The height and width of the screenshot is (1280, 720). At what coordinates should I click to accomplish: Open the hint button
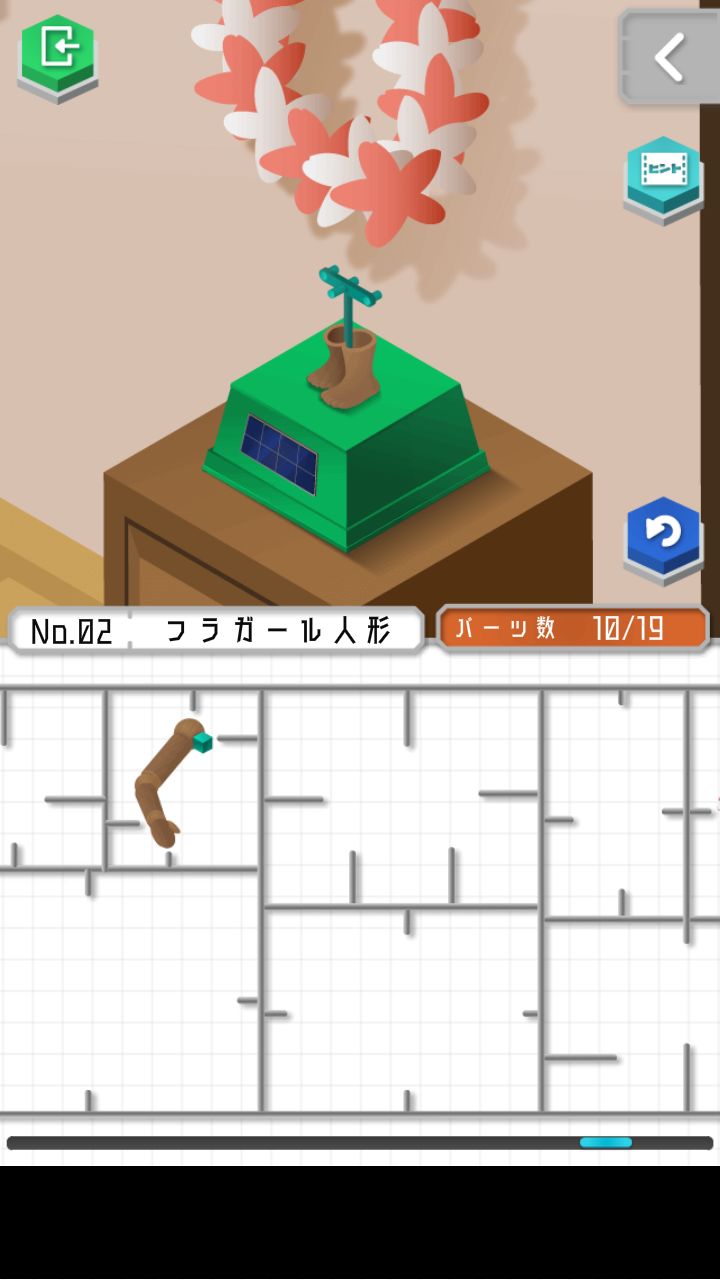coord(663,173)
